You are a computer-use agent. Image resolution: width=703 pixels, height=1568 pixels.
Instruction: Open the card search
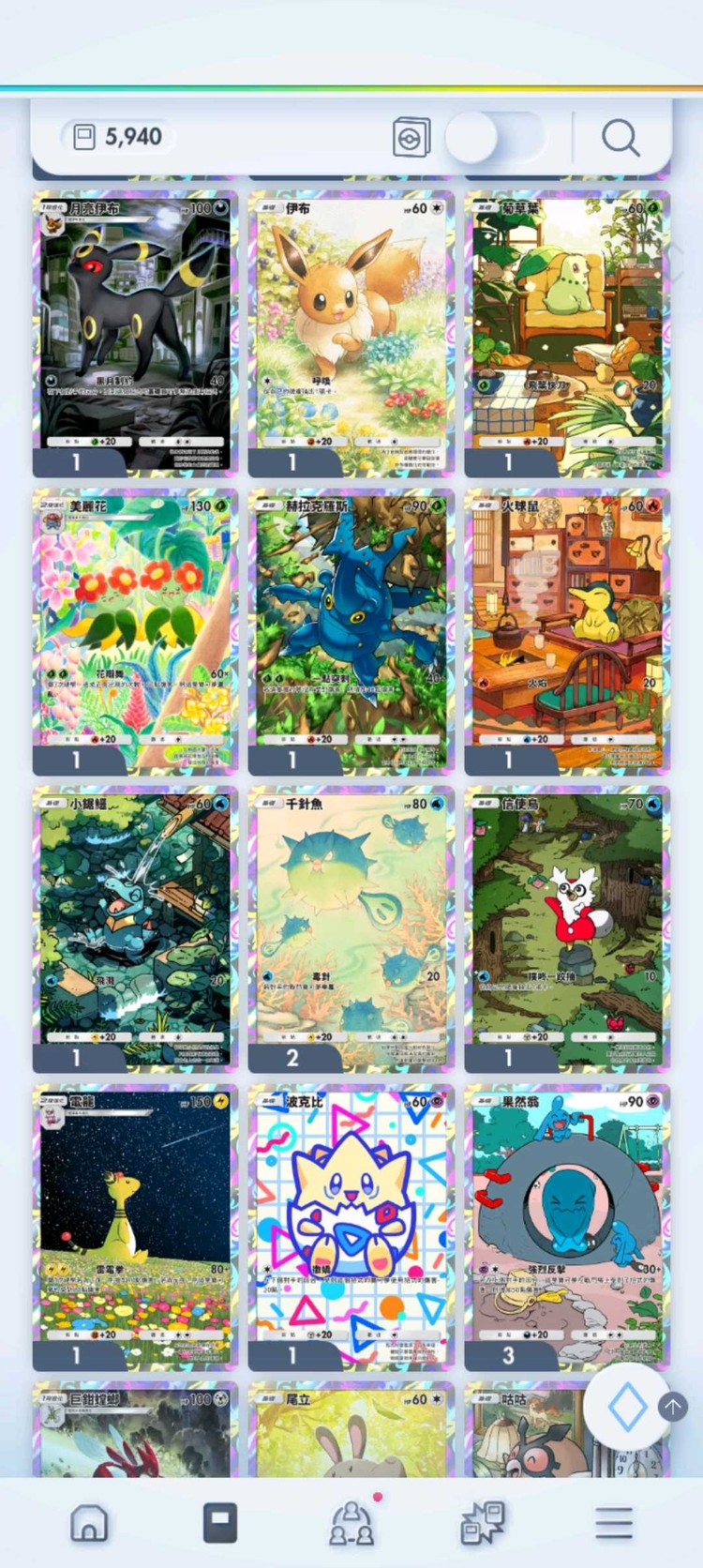coord(620,138)
